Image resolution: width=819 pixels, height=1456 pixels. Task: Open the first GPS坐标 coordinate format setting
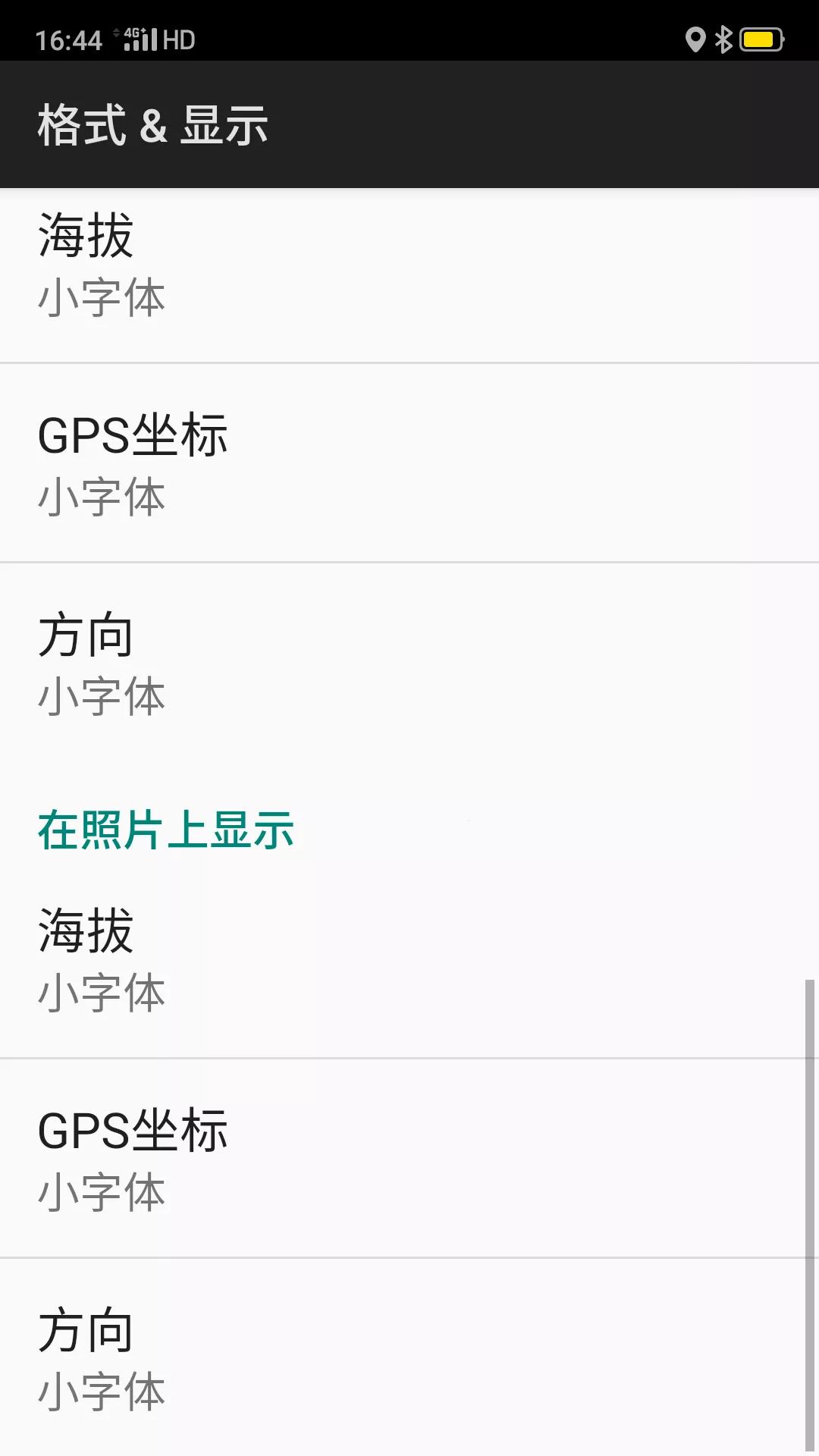(x=409, y=463)
